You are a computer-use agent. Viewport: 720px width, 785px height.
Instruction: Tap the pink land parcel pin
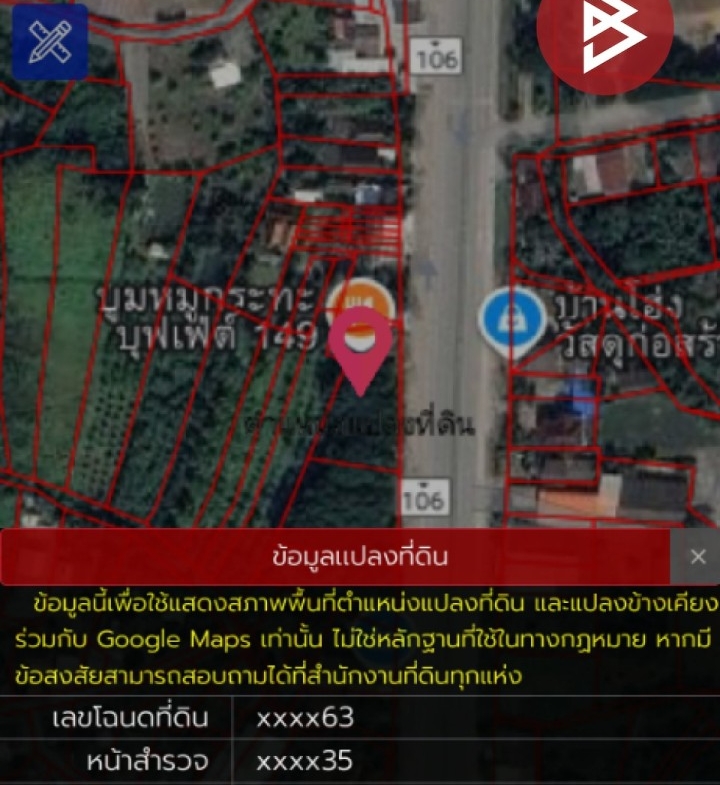[x=360, y=345]
